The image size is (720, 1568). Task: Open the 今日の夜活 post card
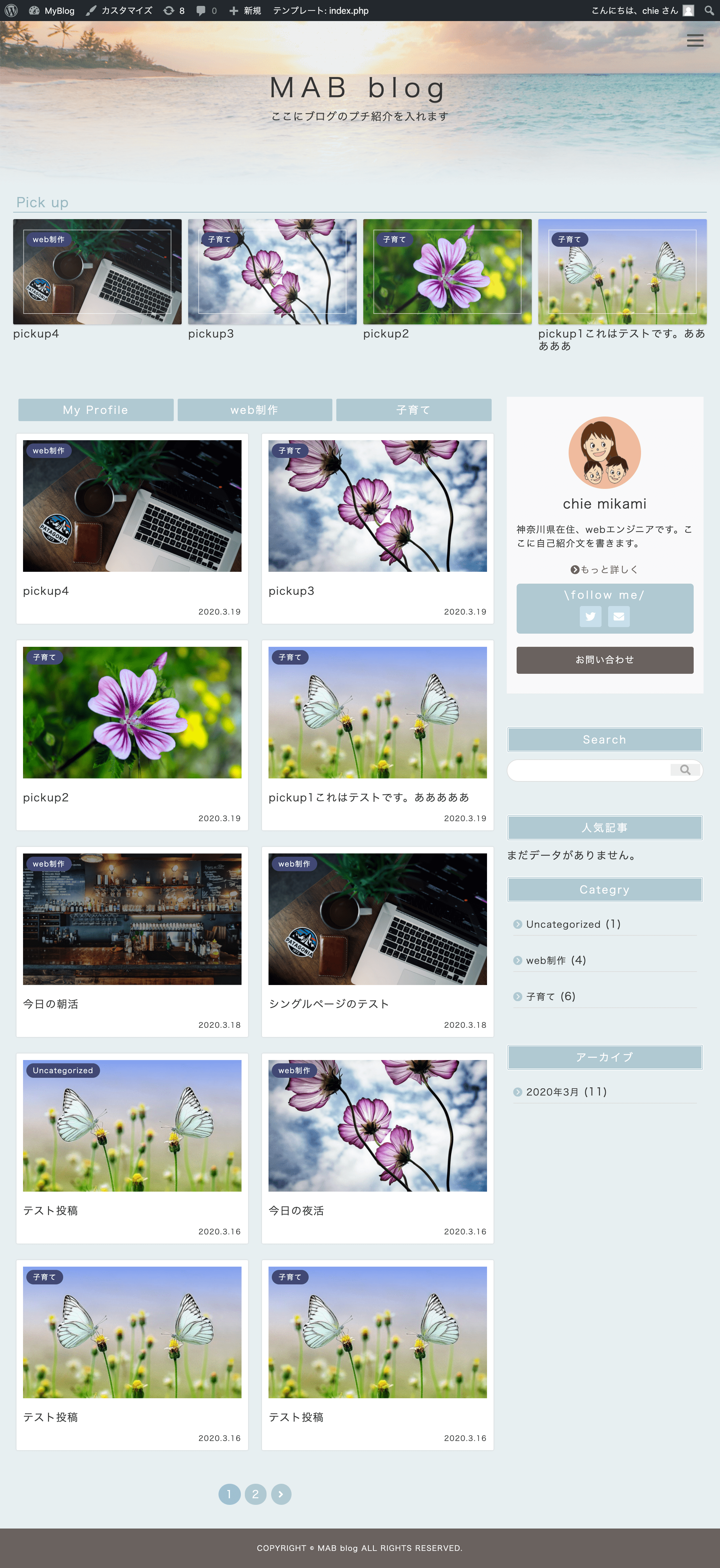coord(377,1147)
